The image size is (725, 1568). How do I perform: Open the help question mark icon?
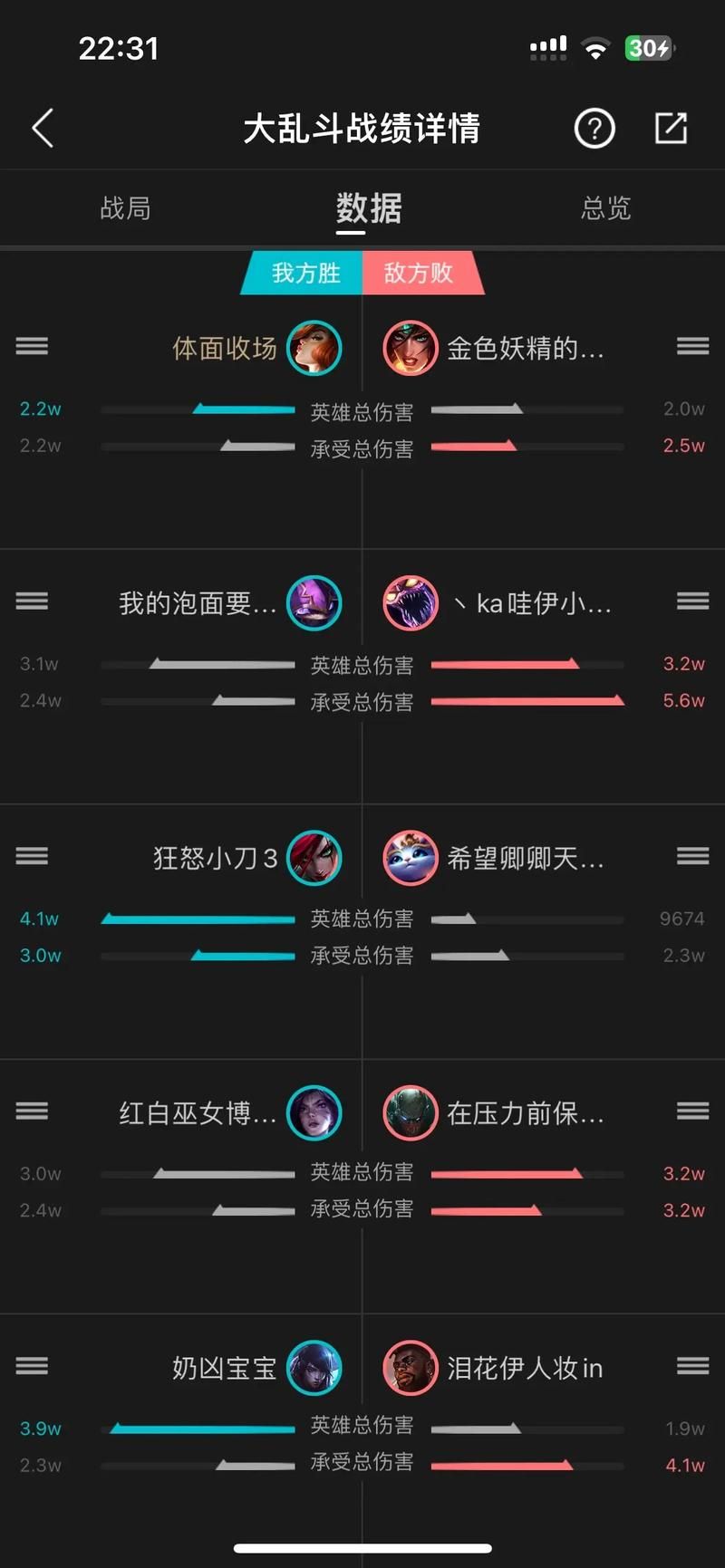(x=594, y=129)
